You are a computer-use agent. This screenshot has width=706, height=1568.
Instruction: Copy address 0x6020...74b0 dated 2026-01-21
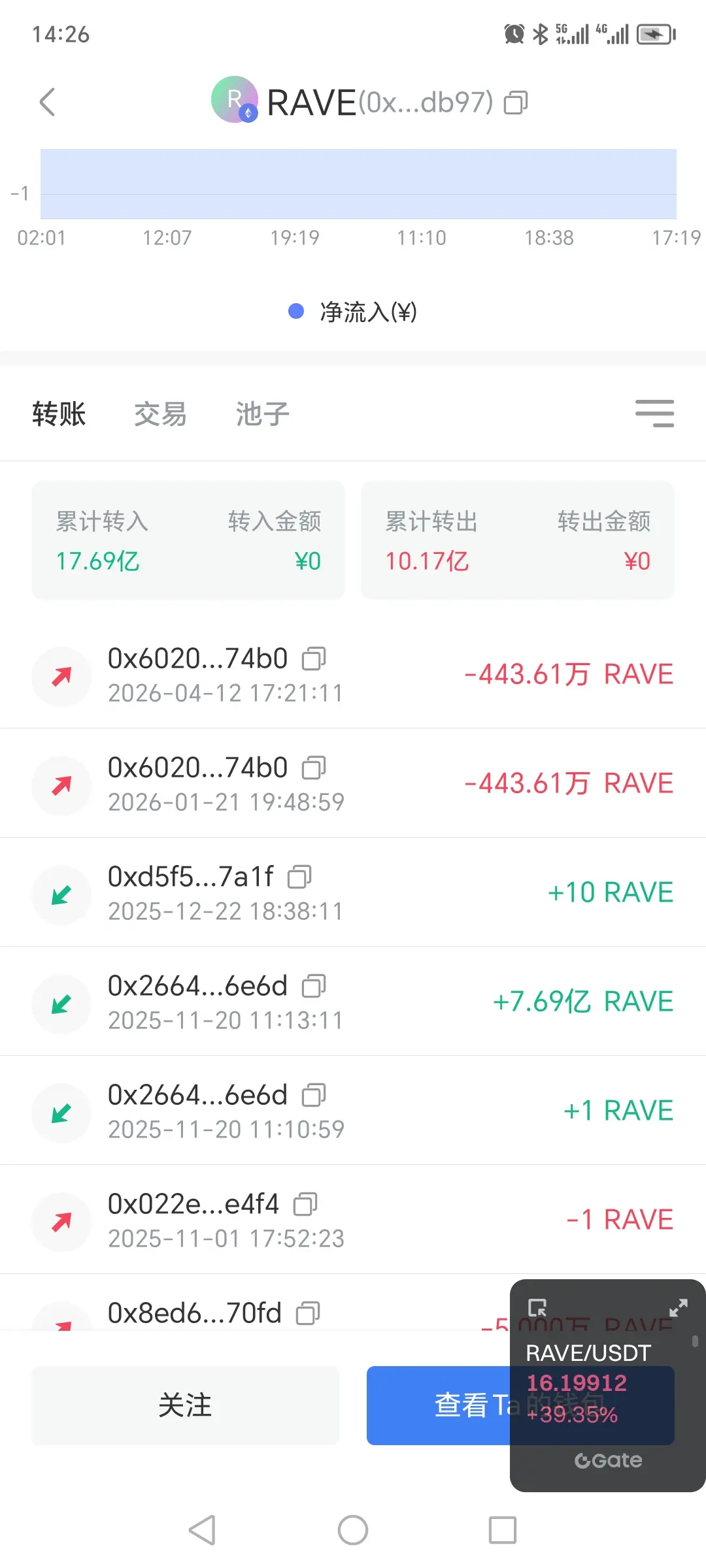click(314, 768)
